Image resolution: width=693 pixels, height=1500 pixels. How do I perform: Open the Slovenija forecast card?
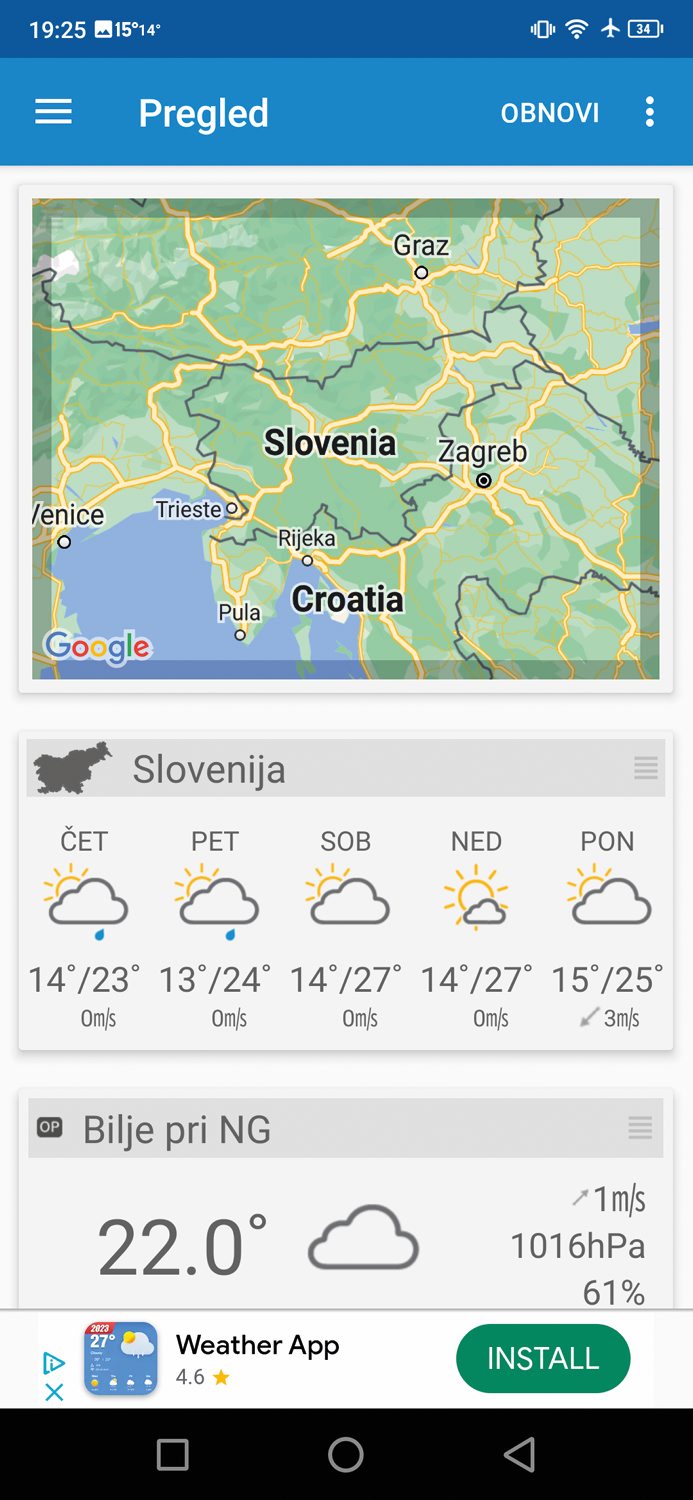coord(345,920)
